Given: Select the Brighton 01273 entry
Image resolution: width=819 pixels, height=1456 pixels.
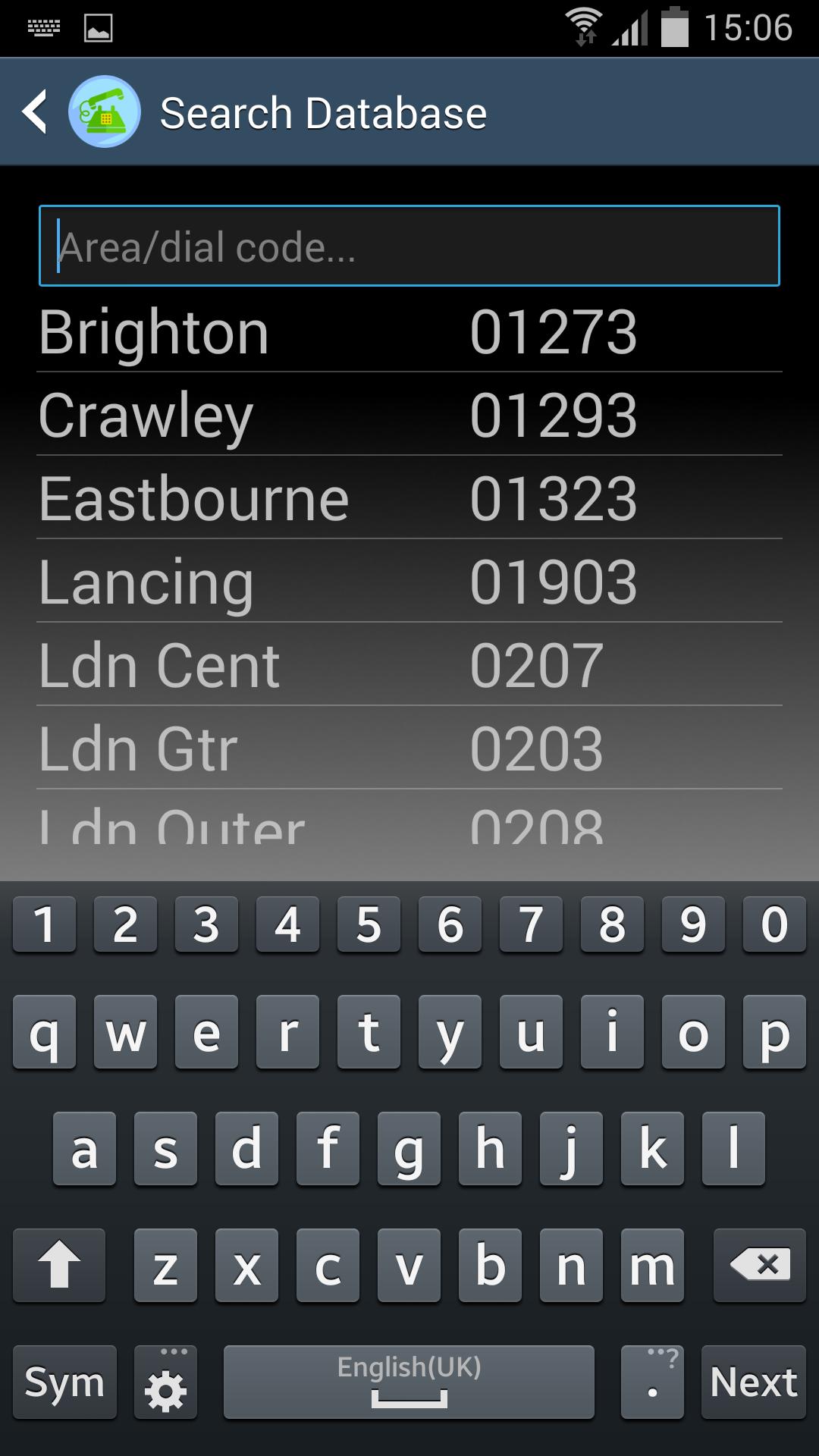Looking at the screenshot, I should click(x=409, y=331).
